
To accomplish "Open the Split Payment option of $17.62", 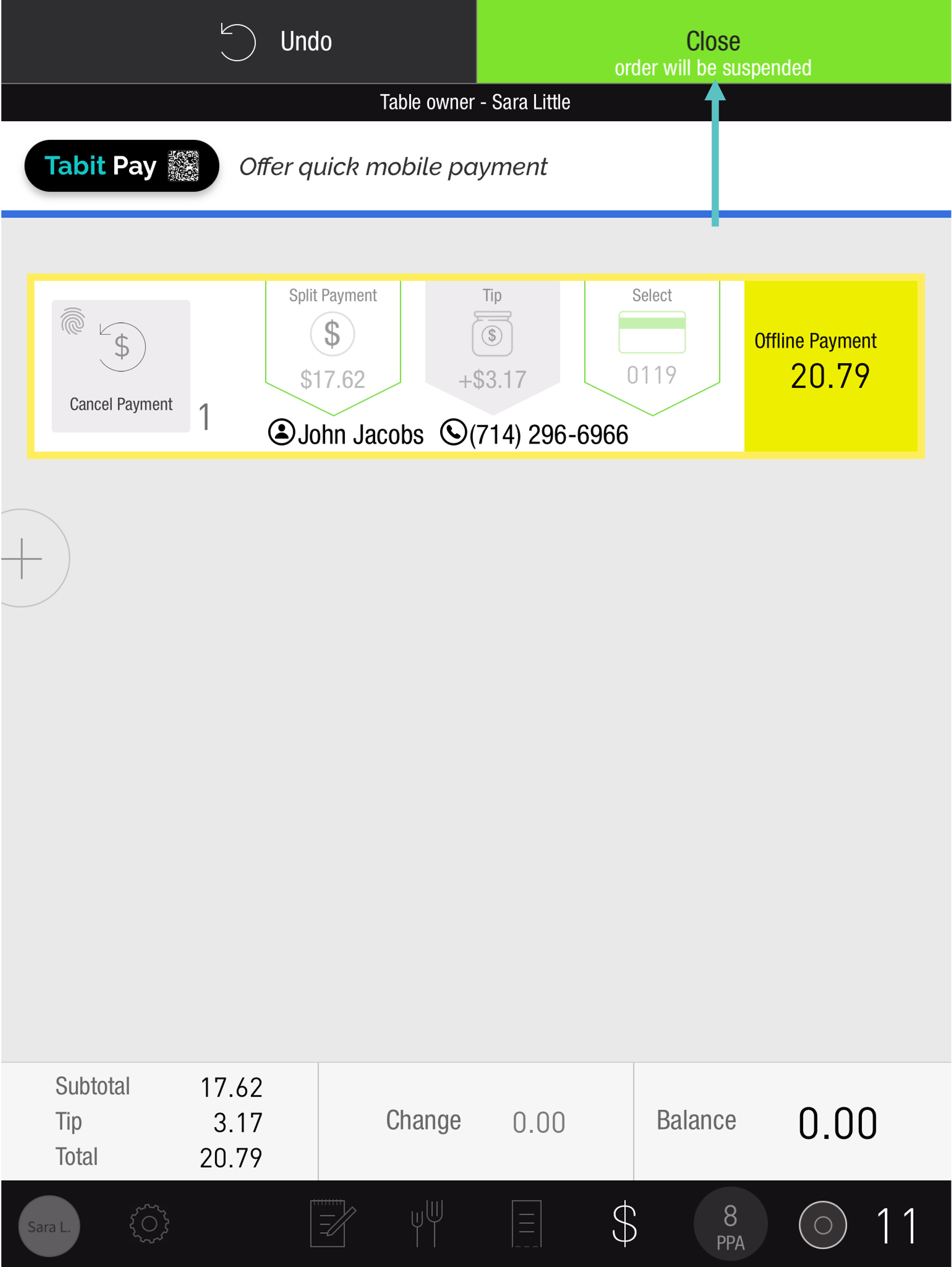I will click(x=333, y=343).
